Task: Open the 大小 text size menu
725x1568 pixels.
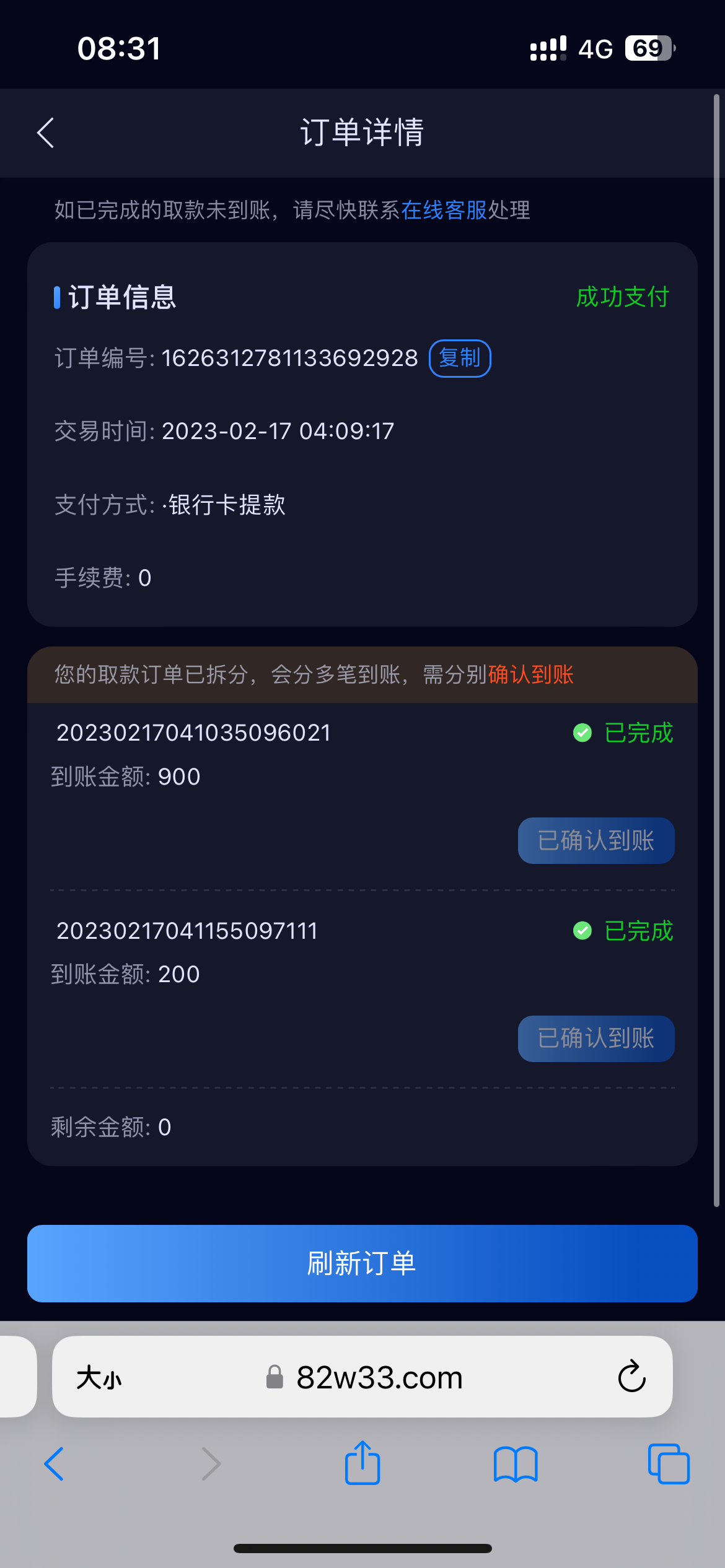Action: click(x=99, y=1379)
